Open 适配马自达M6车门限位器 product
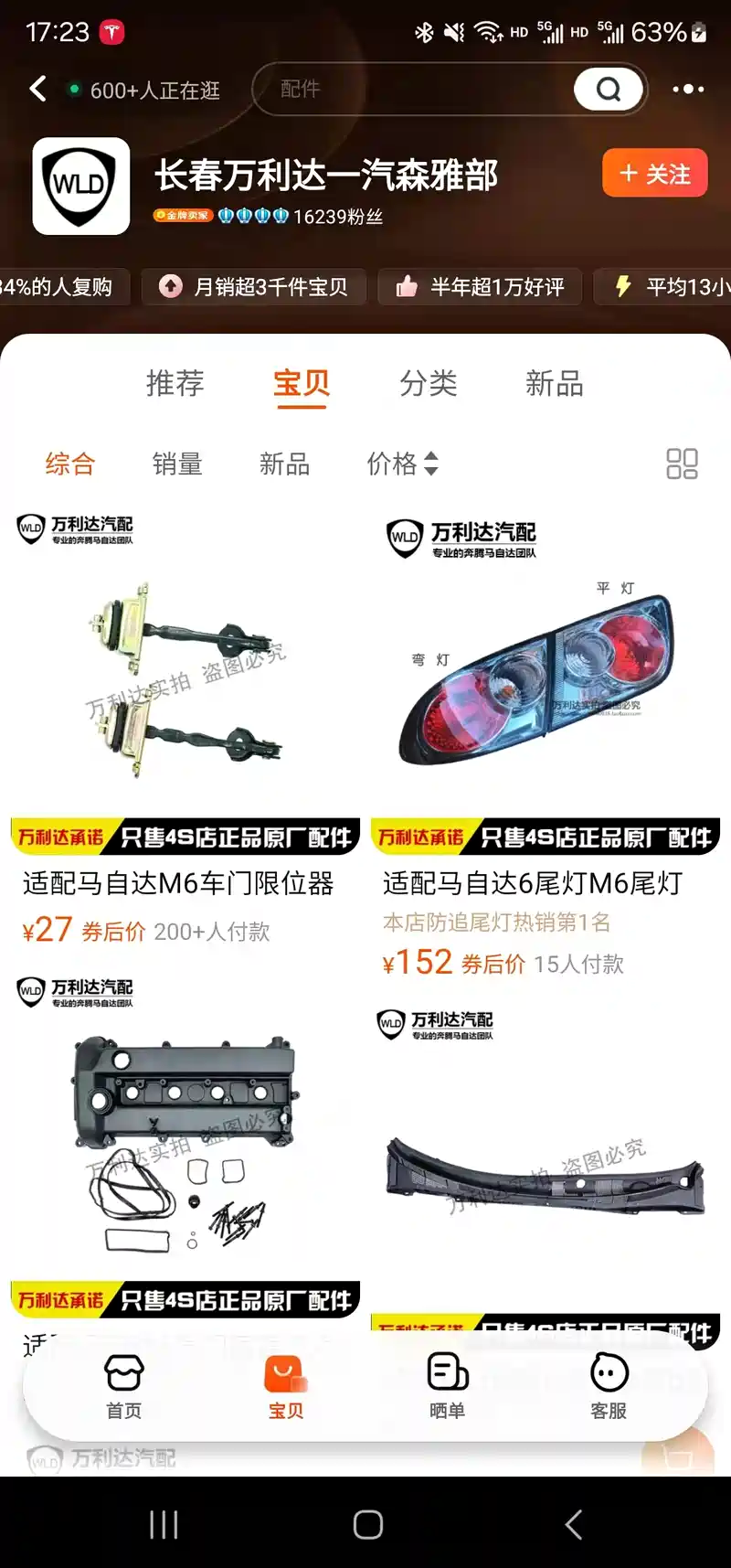Image resolution: width=731 pixels, height=1568 pixels. coord(178,883)
